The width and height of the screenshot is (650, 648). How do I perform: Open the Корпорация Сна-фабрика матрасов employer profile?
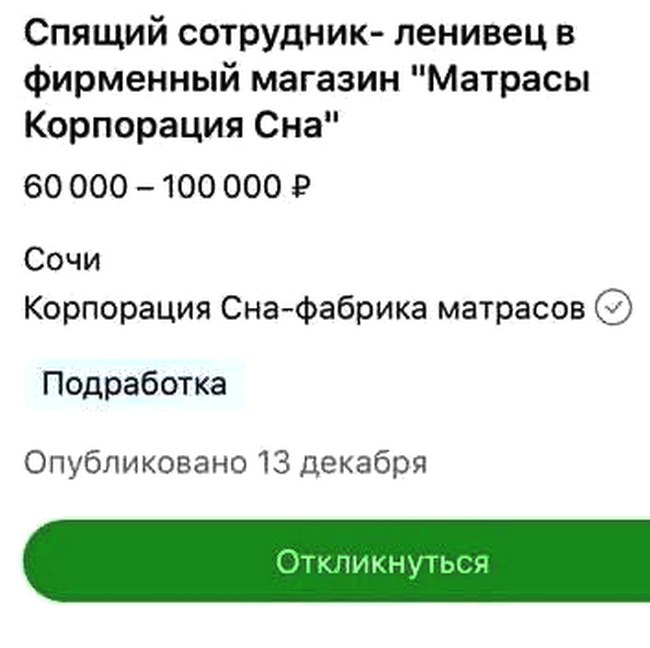303,309
